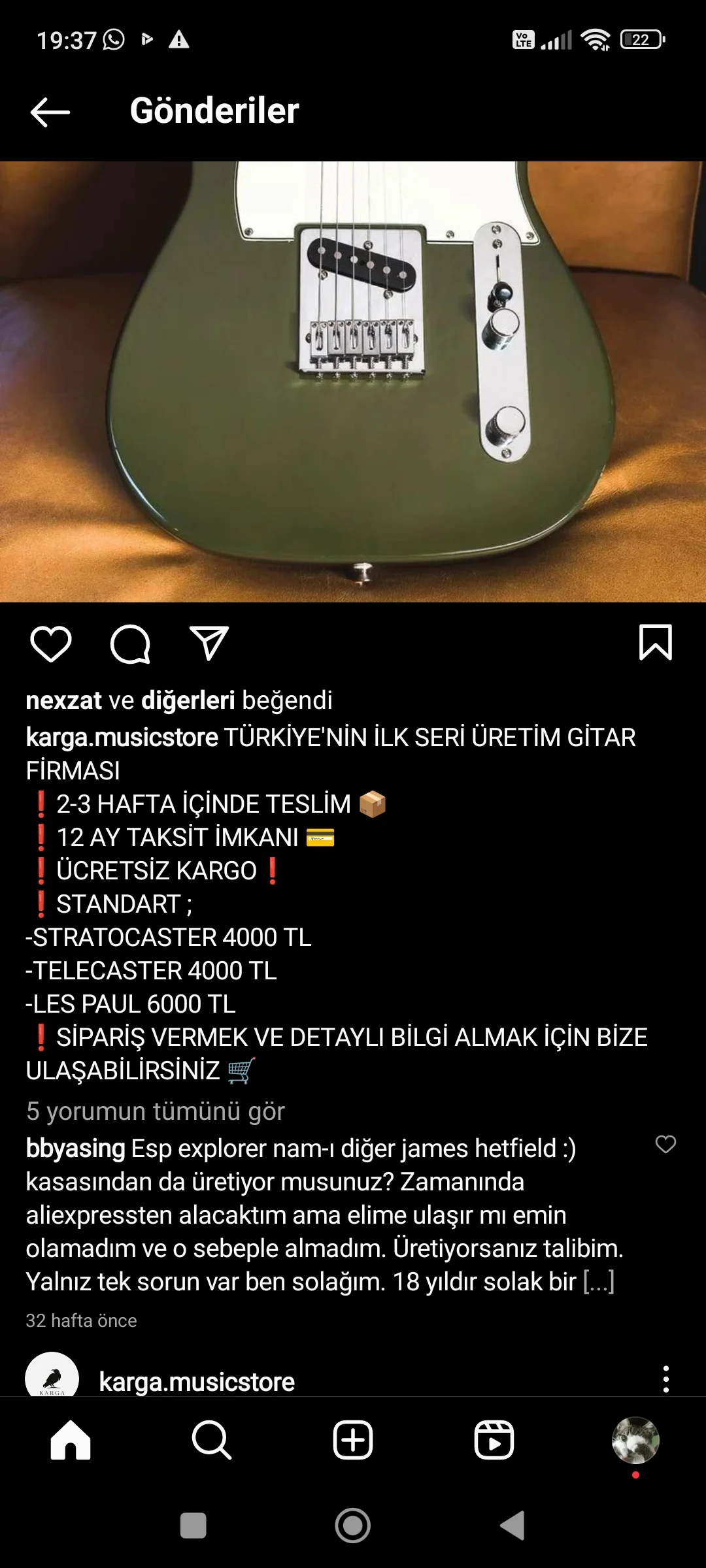Create a new post

(353, 1440)
